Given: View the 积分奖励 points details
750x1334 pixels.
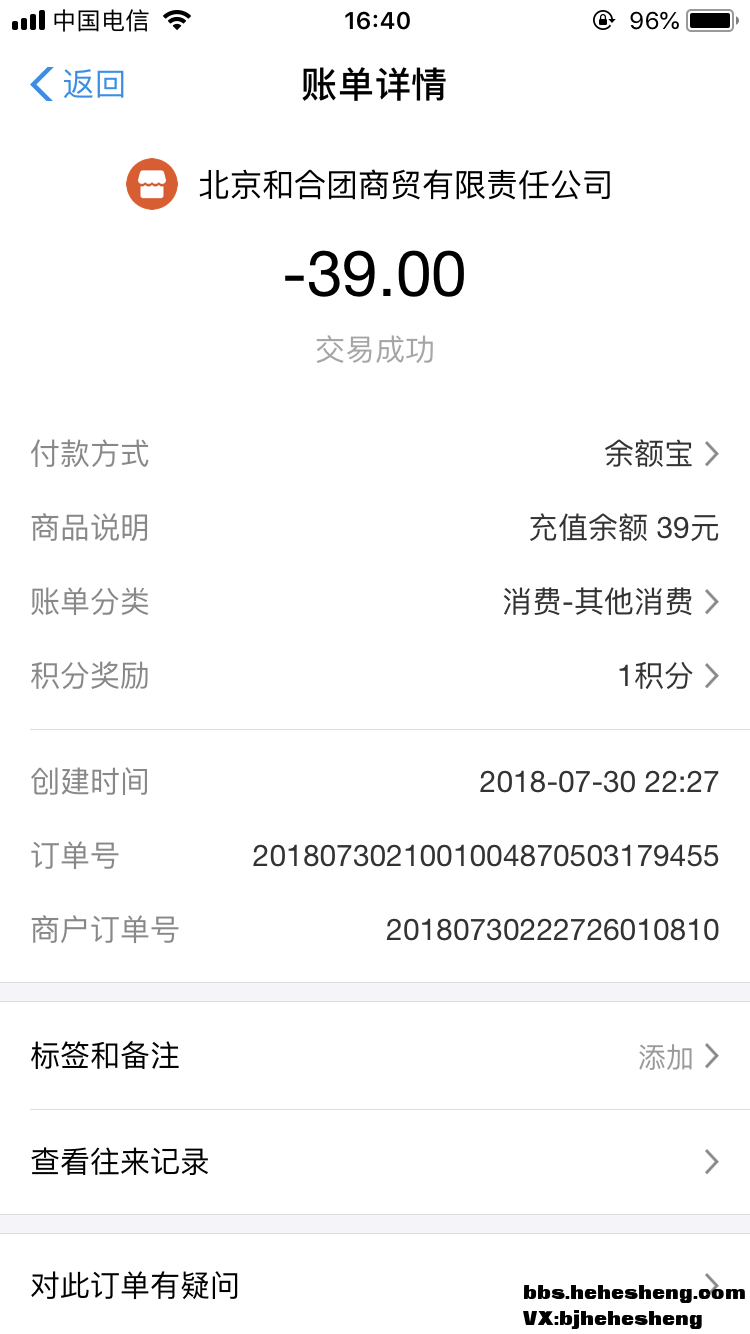Looking at the screenshot, I should pyautogui.click(x=667, y=676).
